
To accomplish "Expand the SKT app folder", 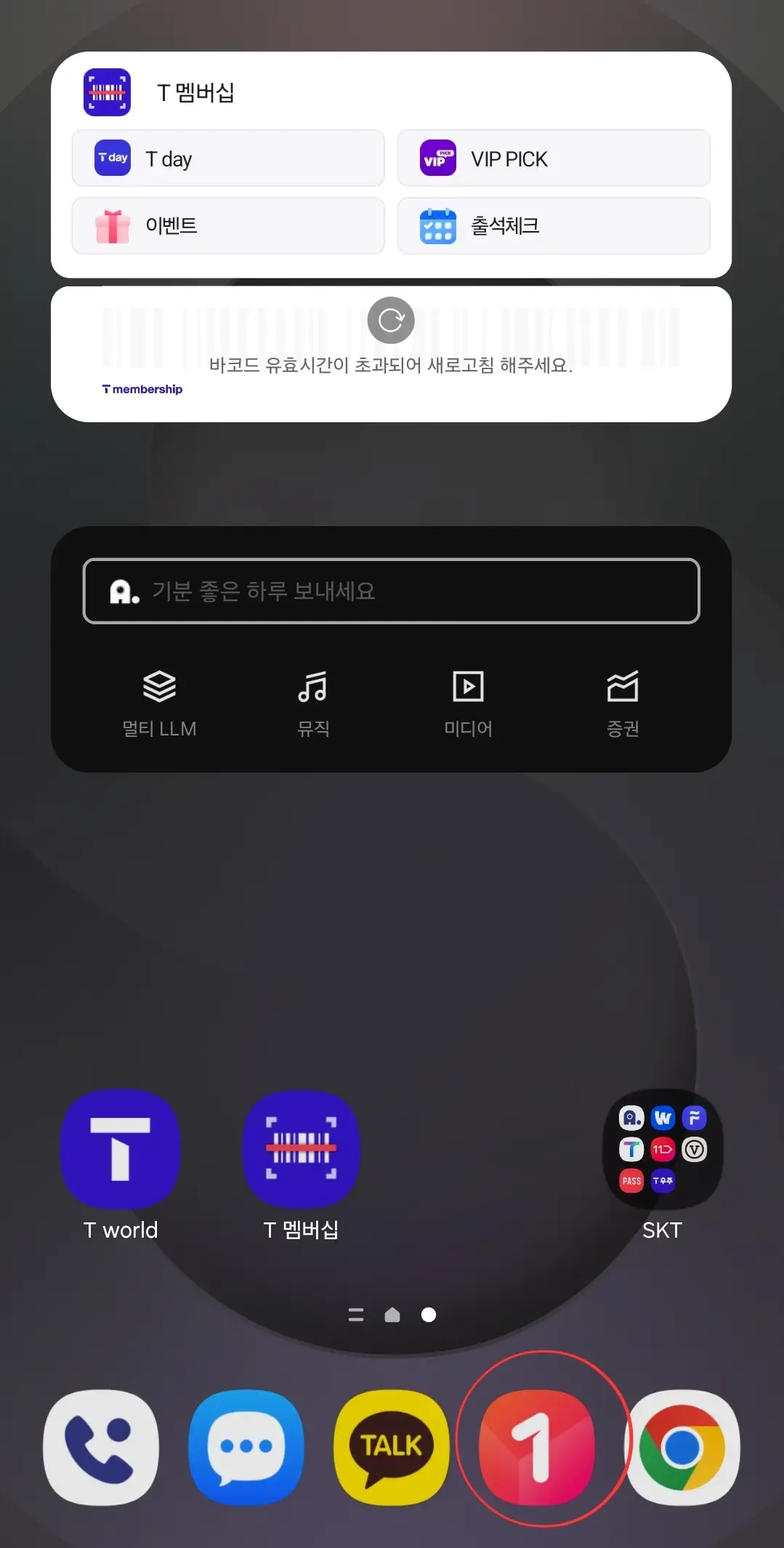I will pos(661,1149).
